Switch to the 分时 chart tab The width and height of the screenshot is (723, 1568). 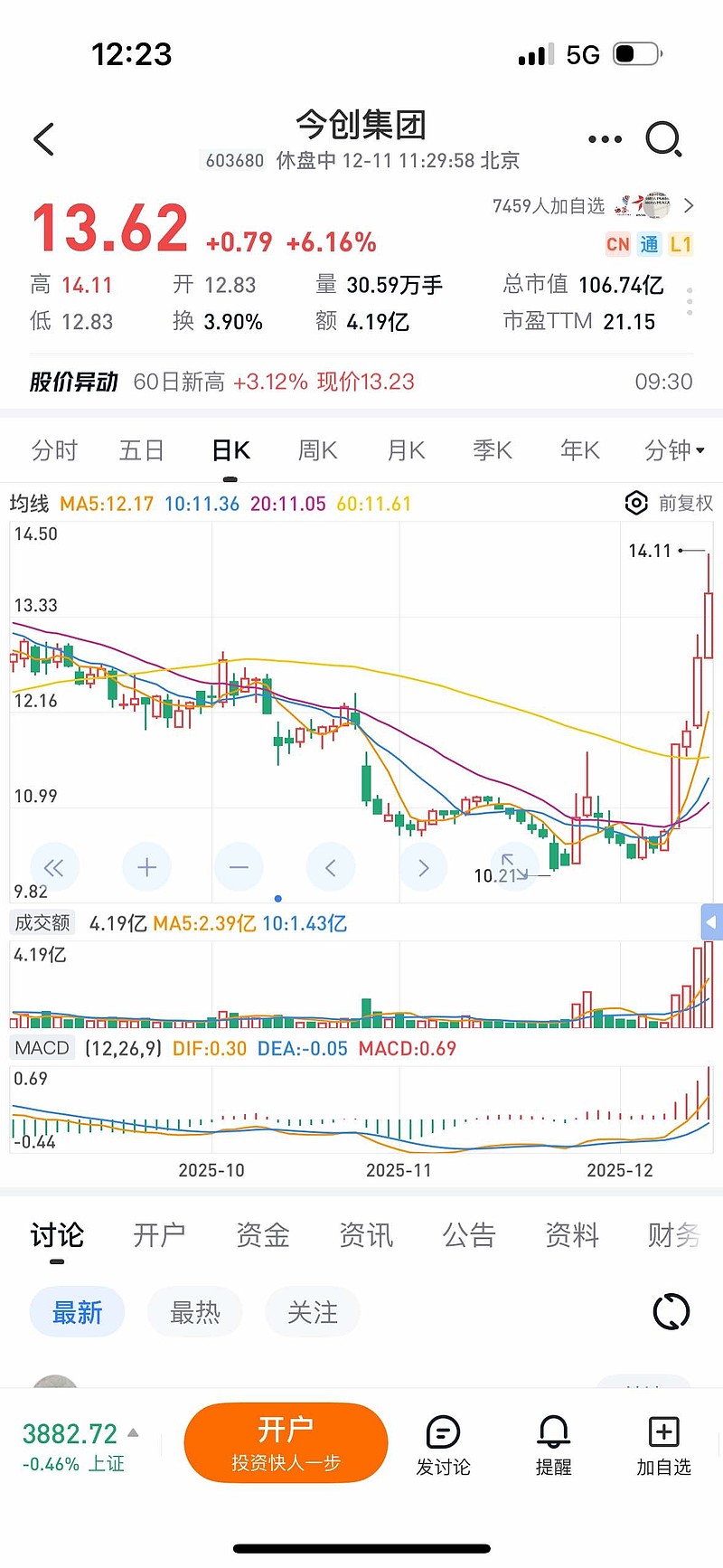click(54, 450)
